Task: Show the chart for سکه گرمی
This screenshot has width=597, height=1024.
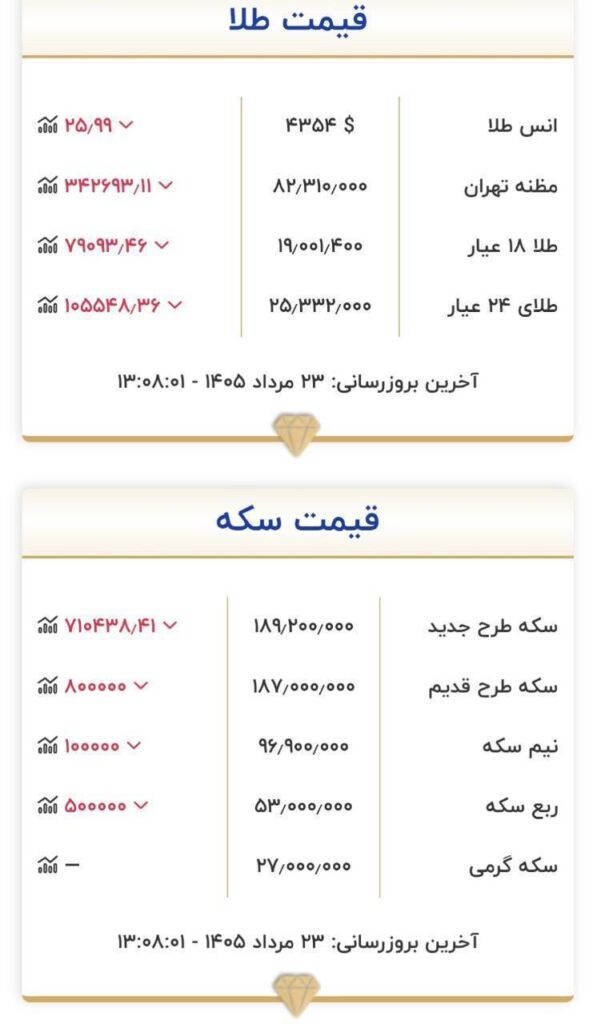Action: point(48,865)
